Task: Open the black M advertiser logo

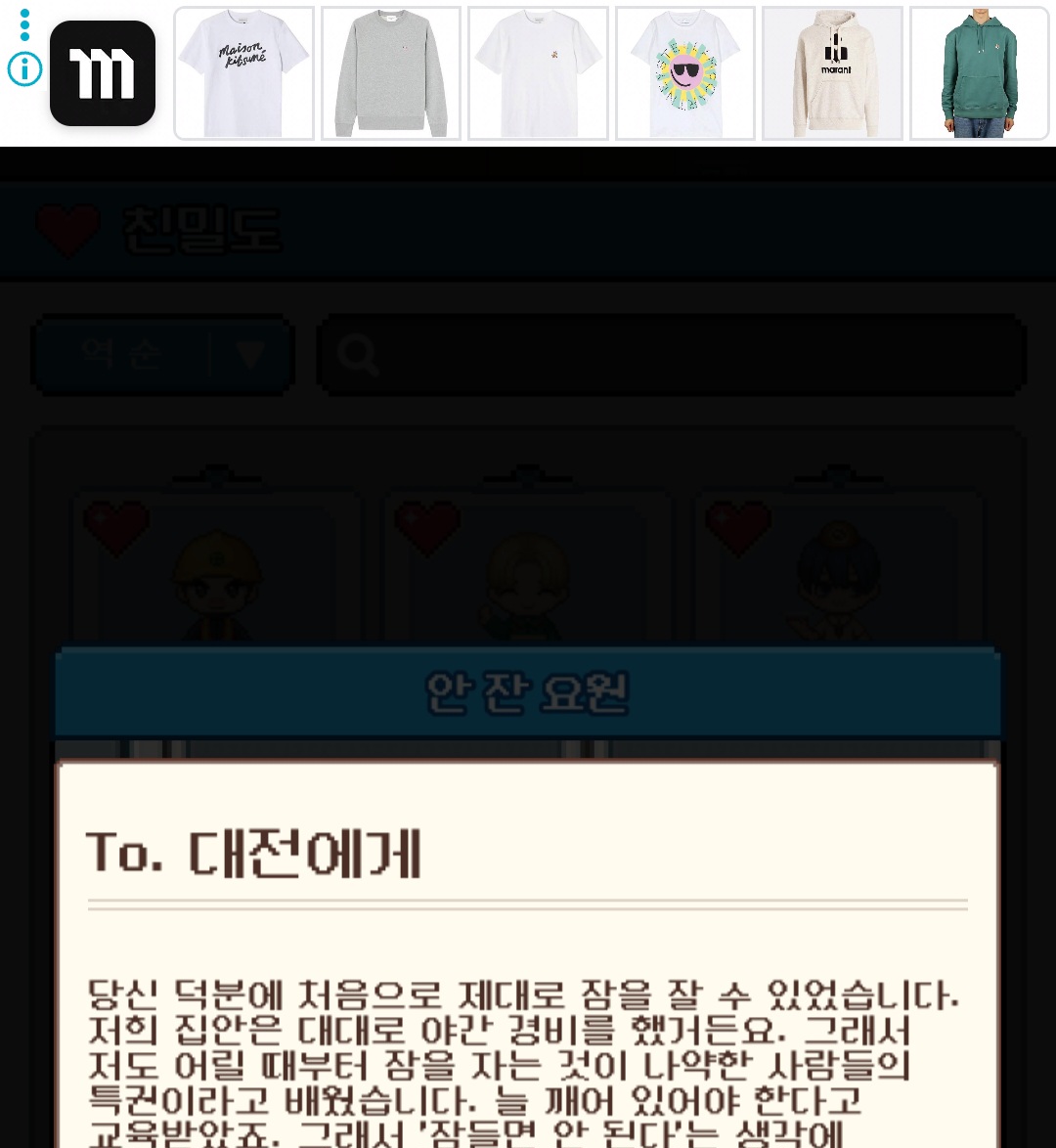Action: coord(103,73)
